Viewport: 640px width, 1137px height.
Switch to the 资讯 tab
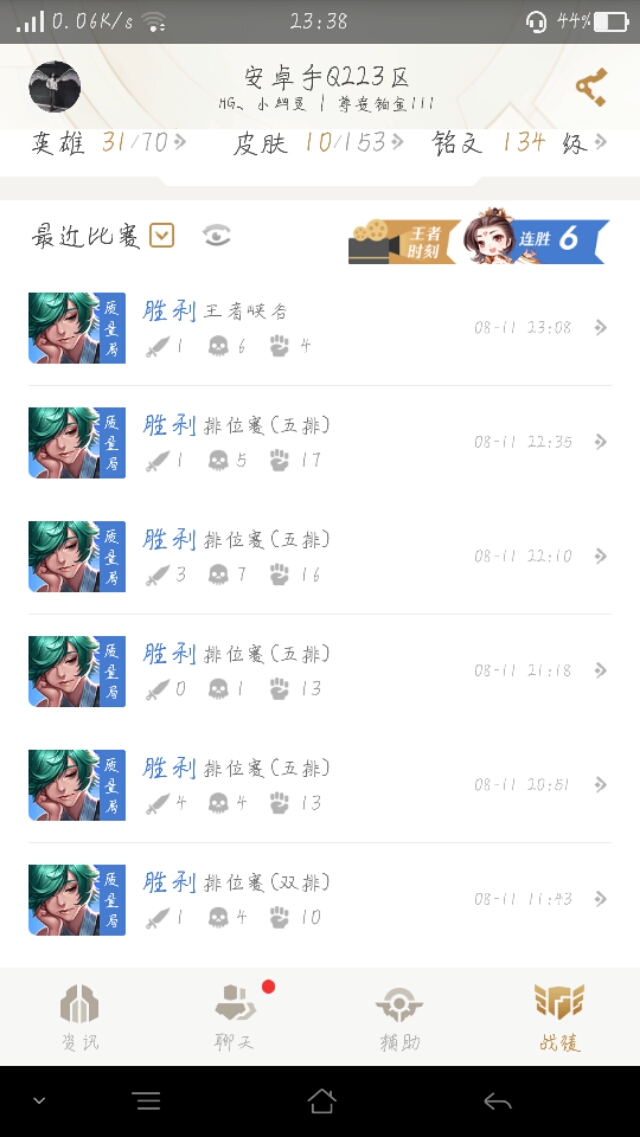pyautogui.click(x=80, y=1016)
